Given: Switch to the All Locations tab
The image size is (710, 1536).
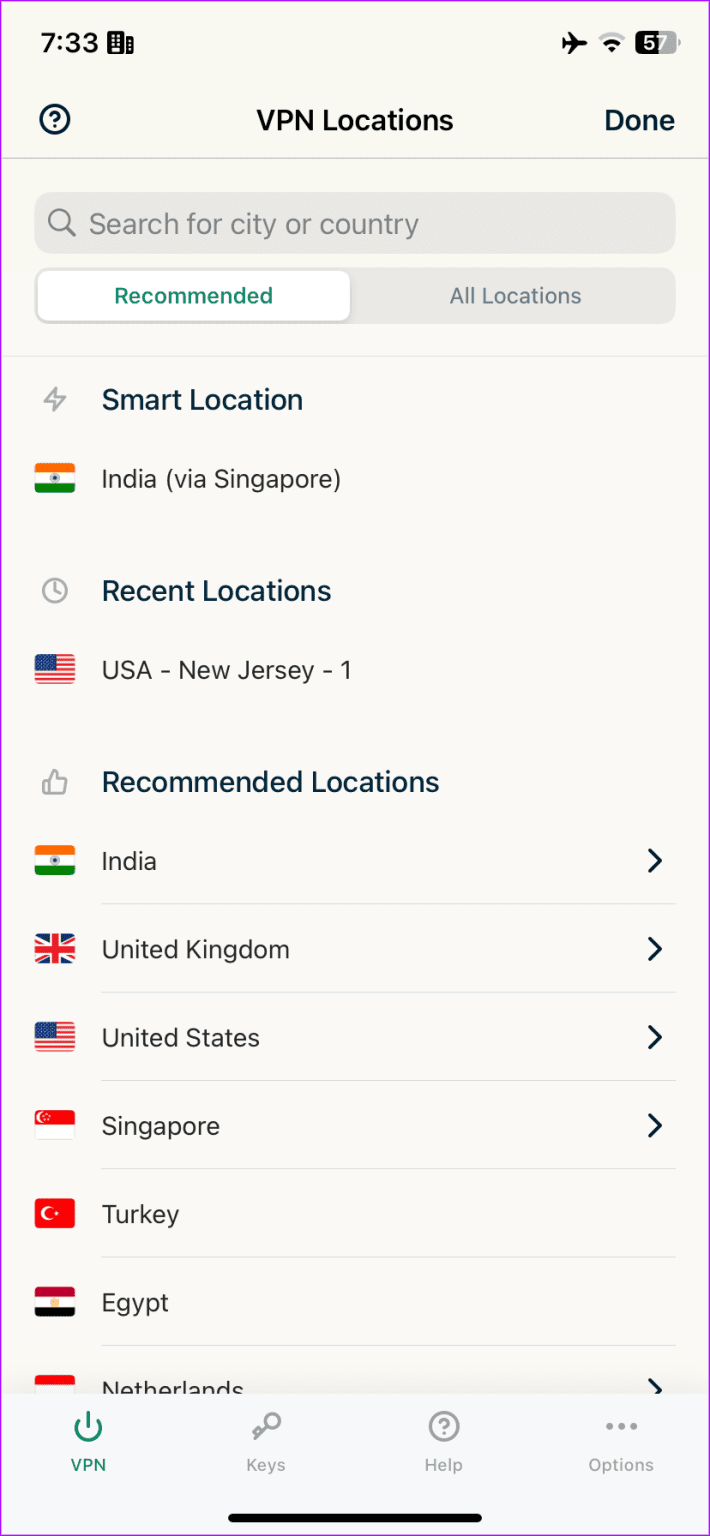Looking at the screenshot, I should 515,296.
